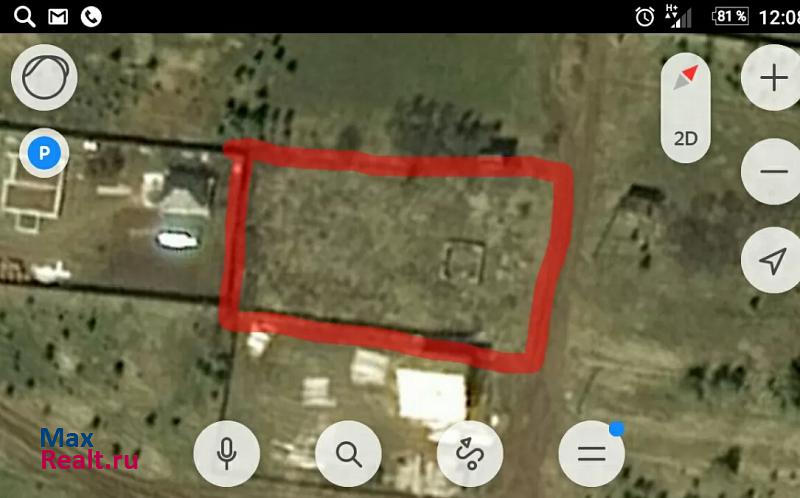
Task: Center the map on my location
Action: [x=773, y=261]
